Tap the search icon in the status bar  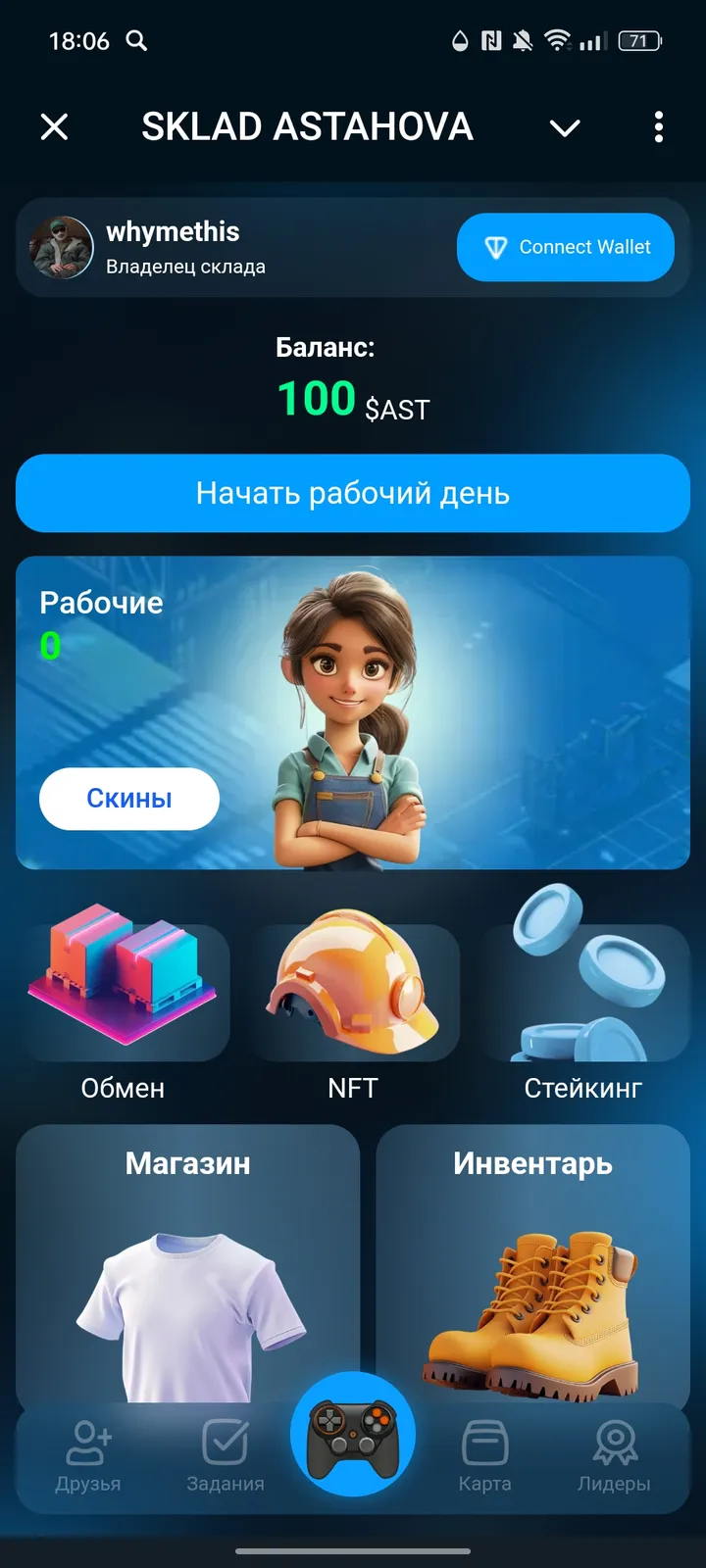(x=137, y=41)
